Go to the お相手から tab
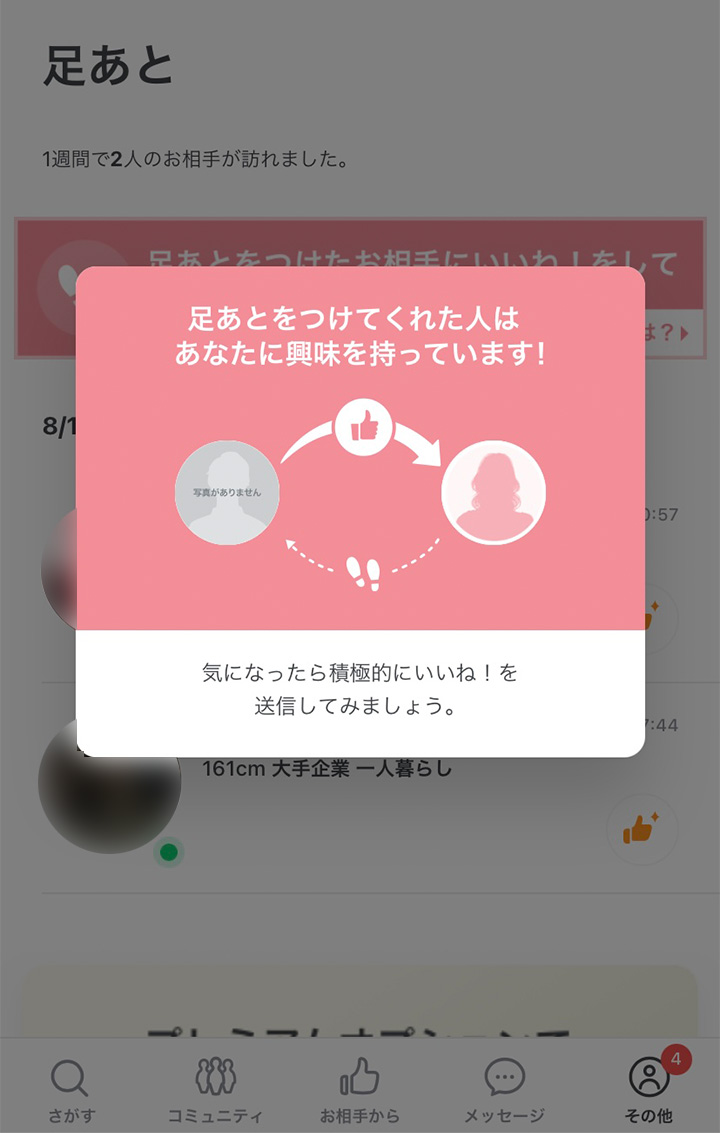 [x=360, y=1091]
